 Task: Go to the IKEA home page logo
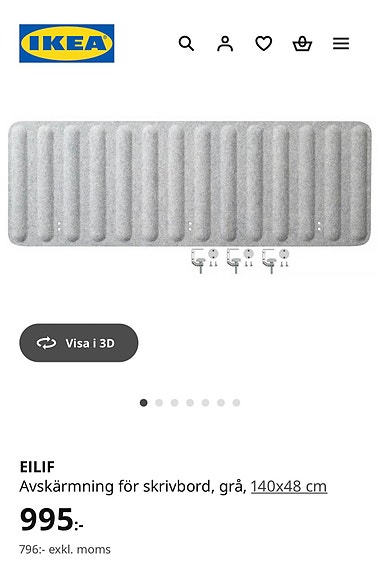coord(67,43)
